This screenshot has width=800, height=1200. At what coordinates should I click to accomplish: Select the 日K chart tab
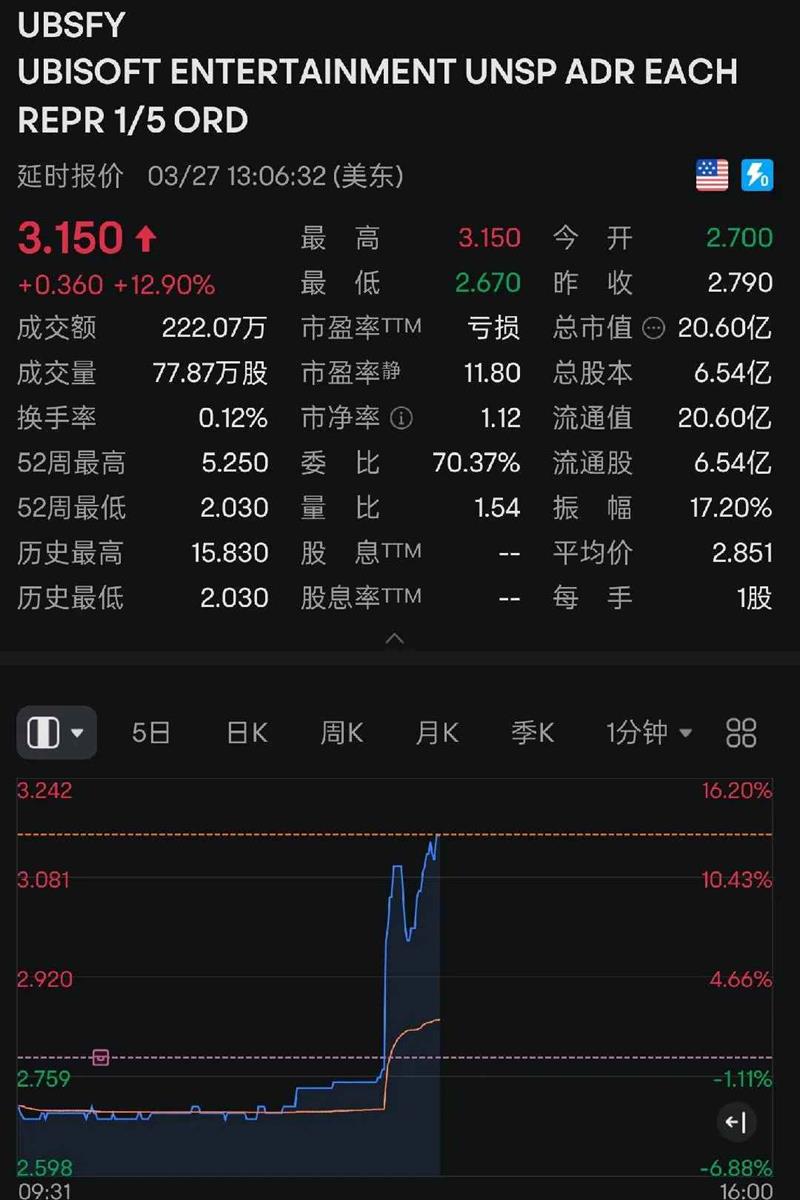(246, 733)
